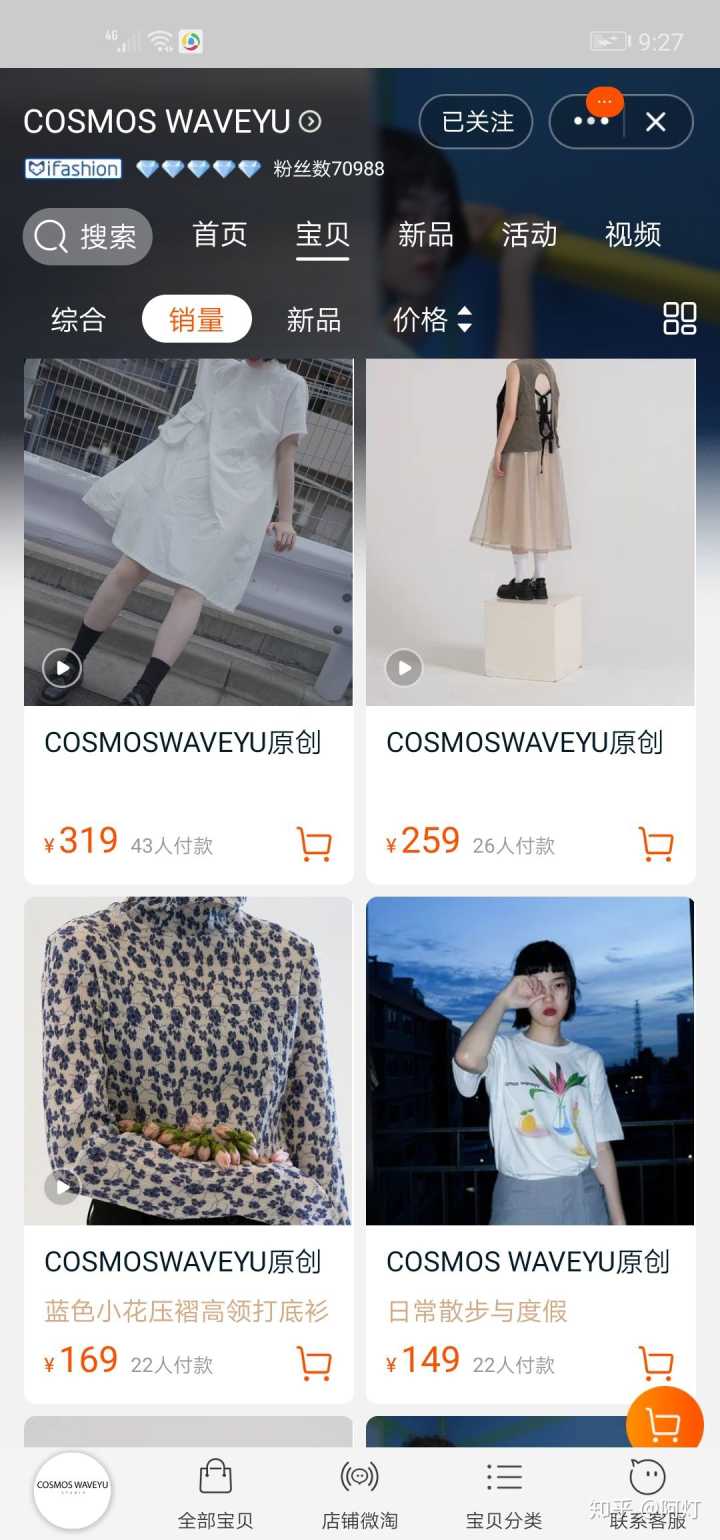The width and height of the screenshot is (720, 1540).
Task: Add the ¥259 item to cart
Action: click(656, 845)
